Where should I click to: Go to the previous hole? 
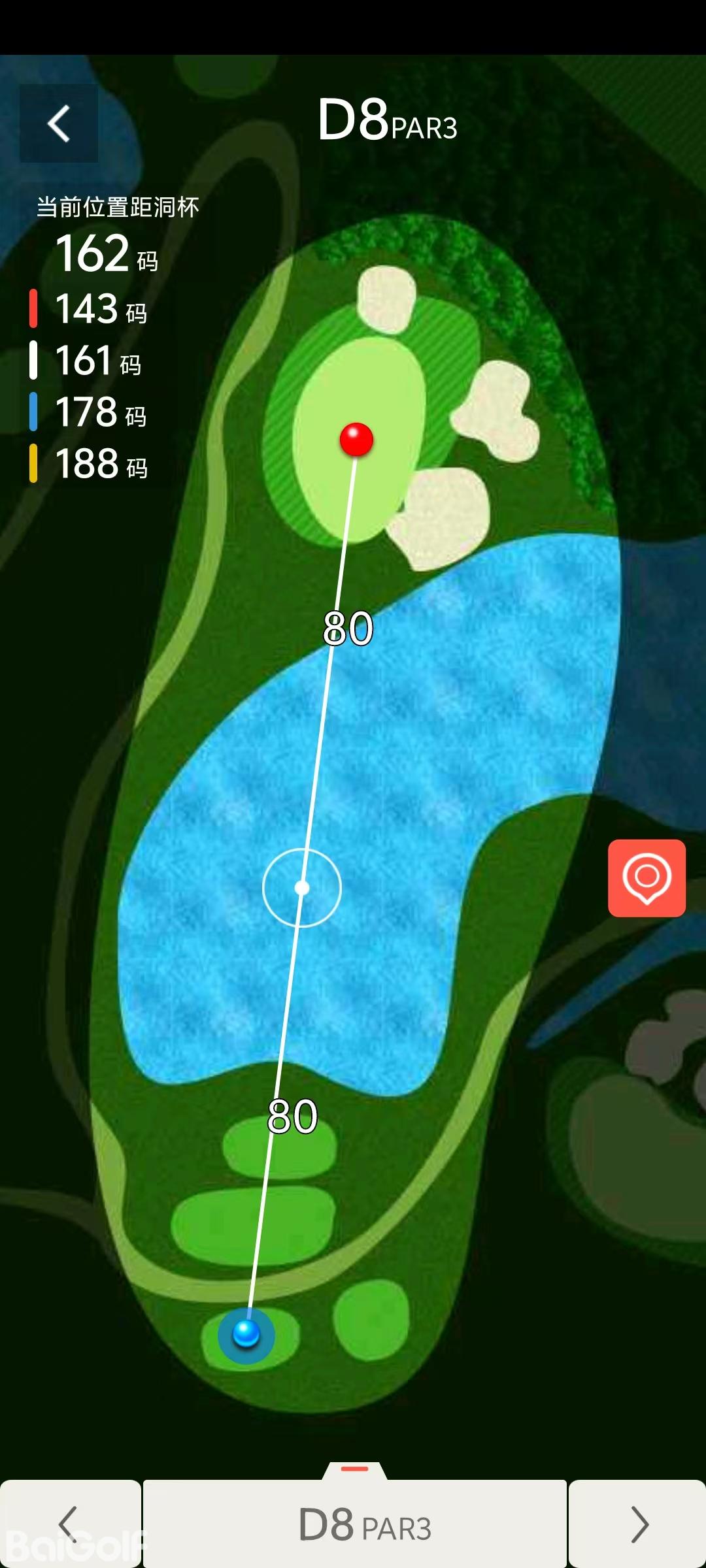click(x=69, y=1524)
